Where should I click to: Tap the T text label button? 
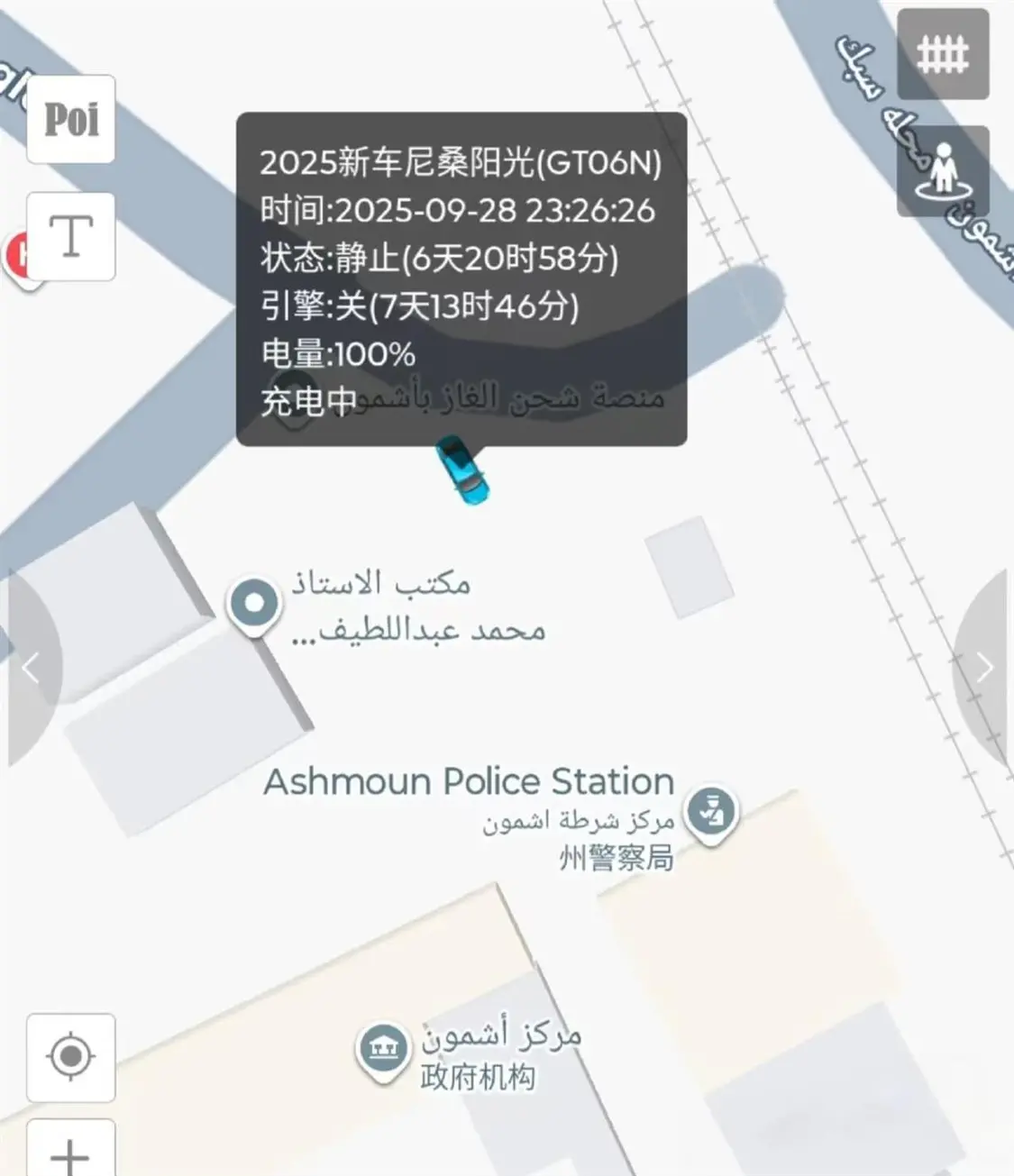[71, 236]
